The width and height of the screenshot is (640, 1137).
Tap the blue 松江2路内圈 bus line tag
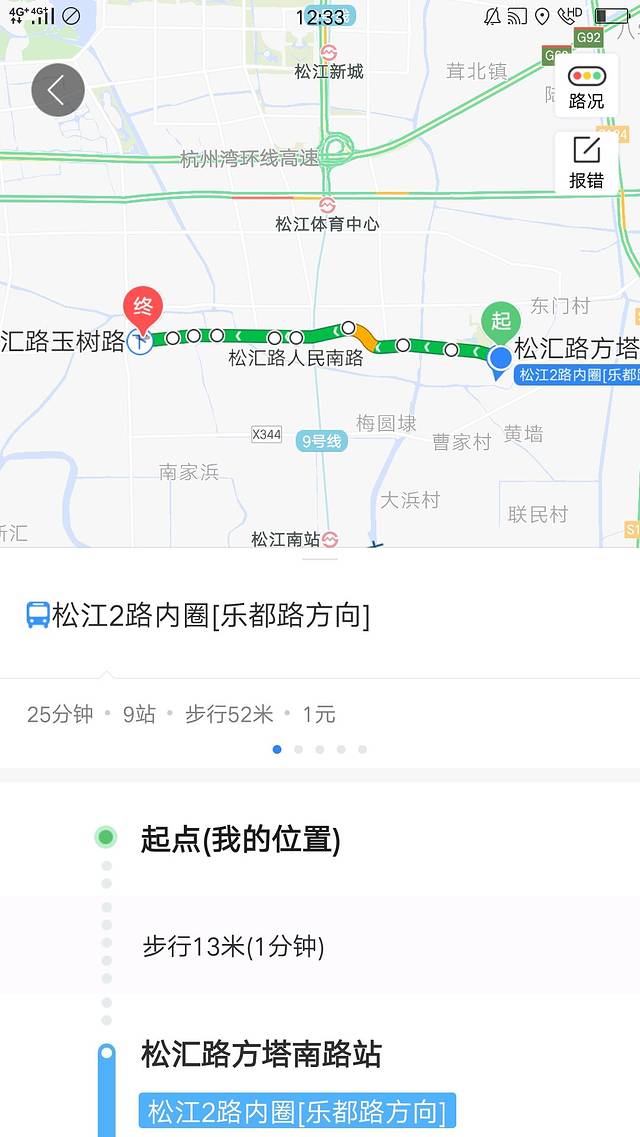coord(297,1111)
